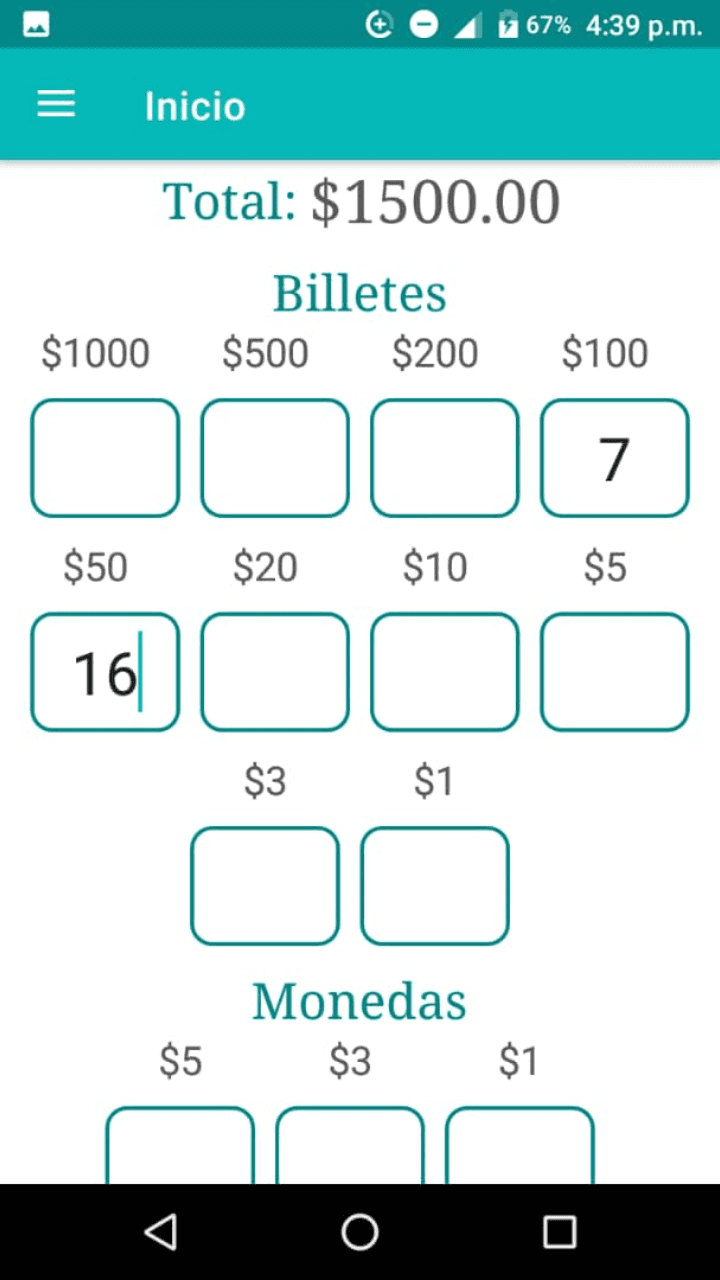Viewport: 720px width, 1280px height.
Task: Tap the system home button
Action: [360, 1232]
